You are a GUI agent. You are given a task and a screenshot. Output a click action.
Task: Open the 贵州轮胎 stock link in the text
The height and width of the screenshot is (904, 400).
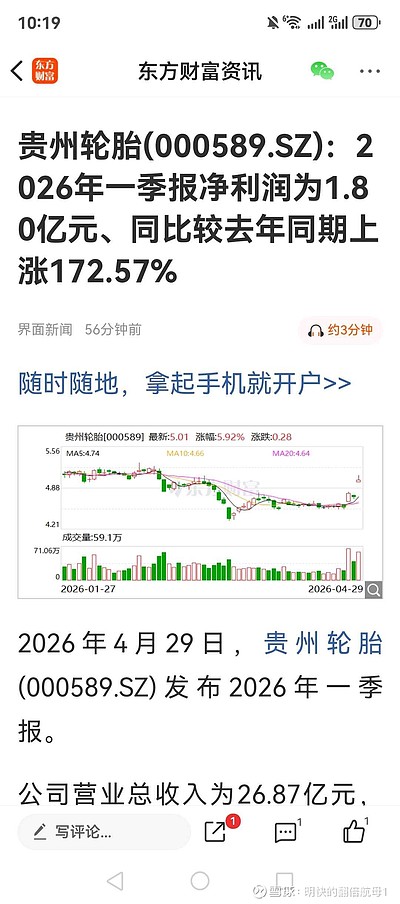(323, 644)
